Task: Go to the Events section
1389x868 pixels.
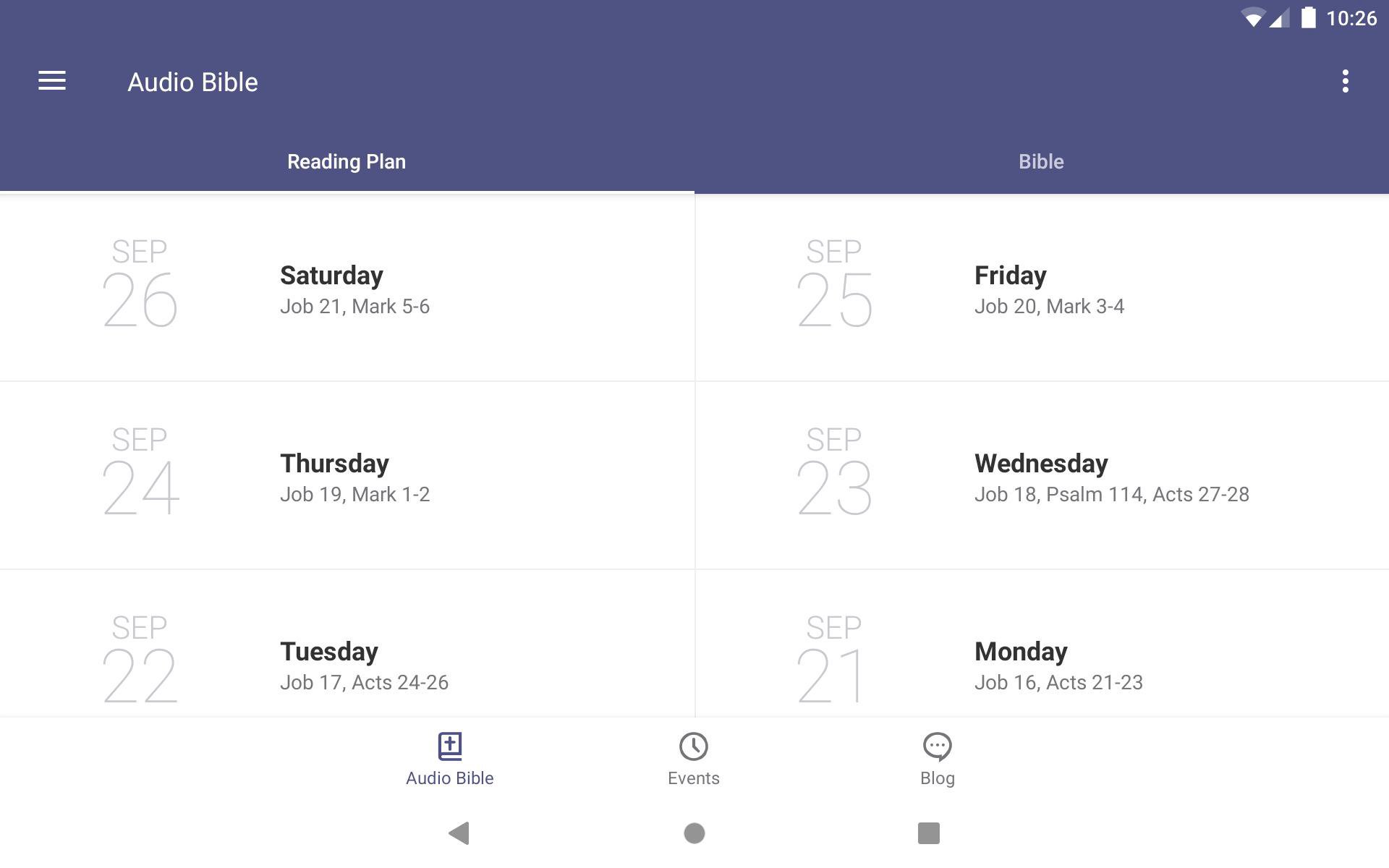Action: pos(694,759)
